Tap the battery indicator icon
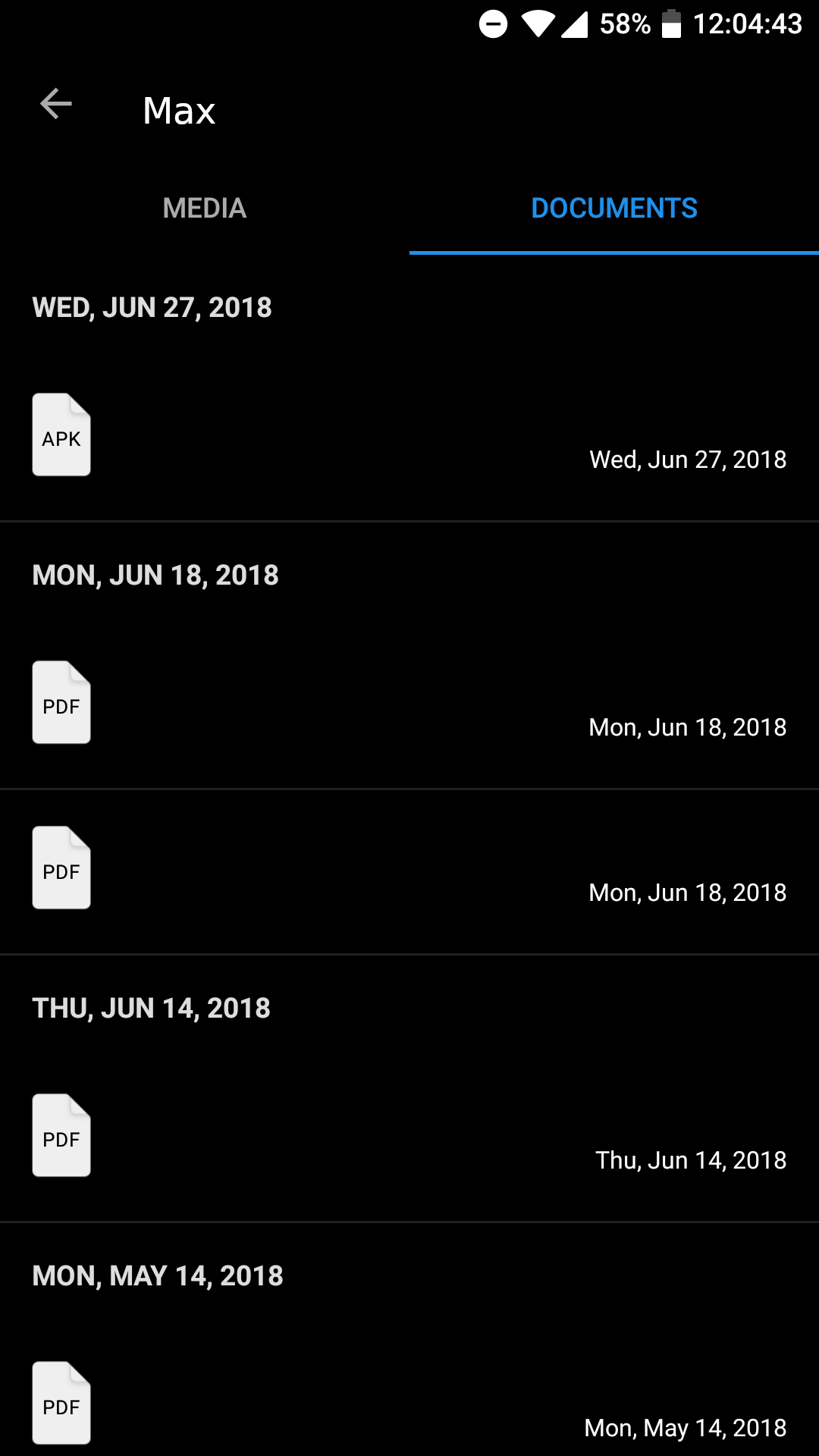Viewport: 819px width, 1456px height. click(670, 24)
